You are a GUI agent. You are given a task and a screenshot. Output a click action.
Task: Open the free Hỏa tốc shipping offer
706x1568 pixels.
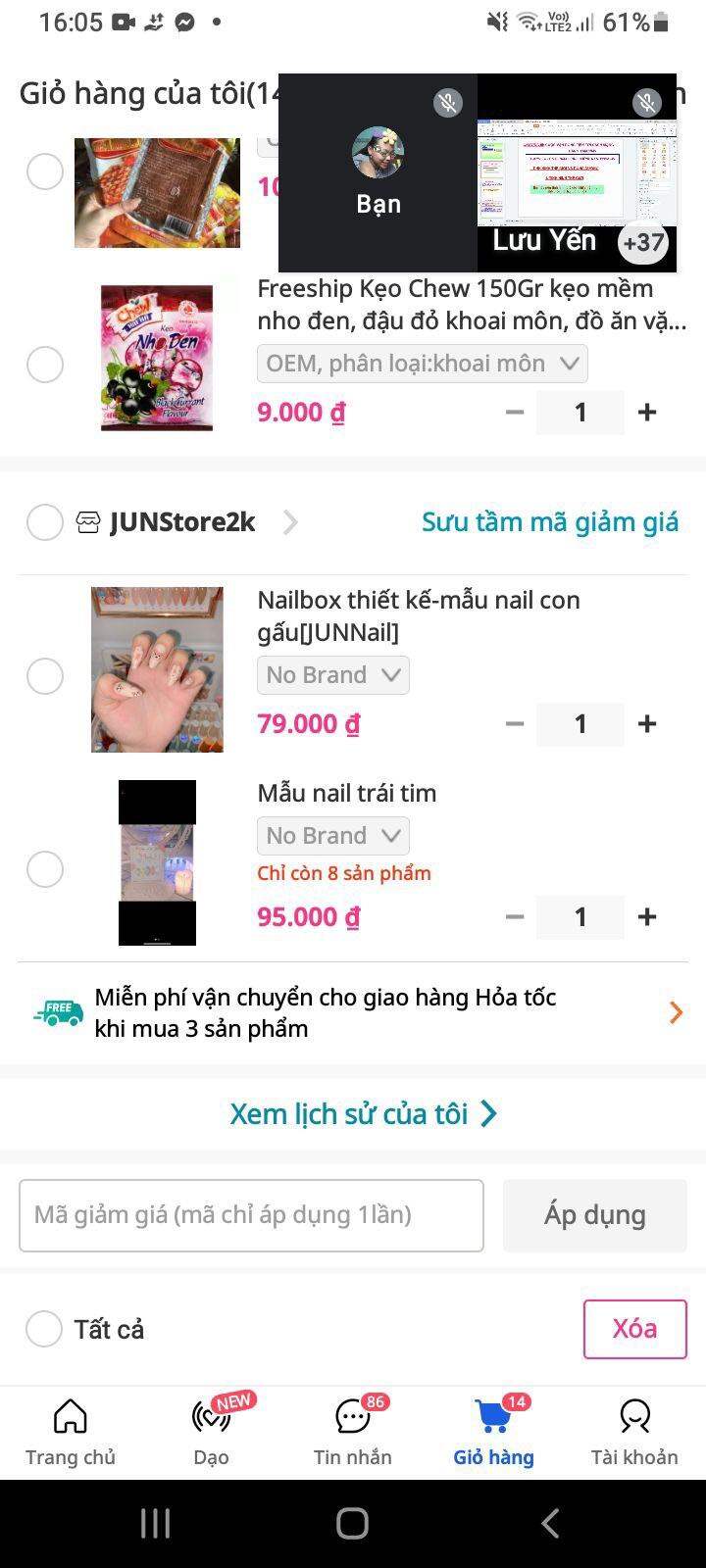(x=353, y=1013)
